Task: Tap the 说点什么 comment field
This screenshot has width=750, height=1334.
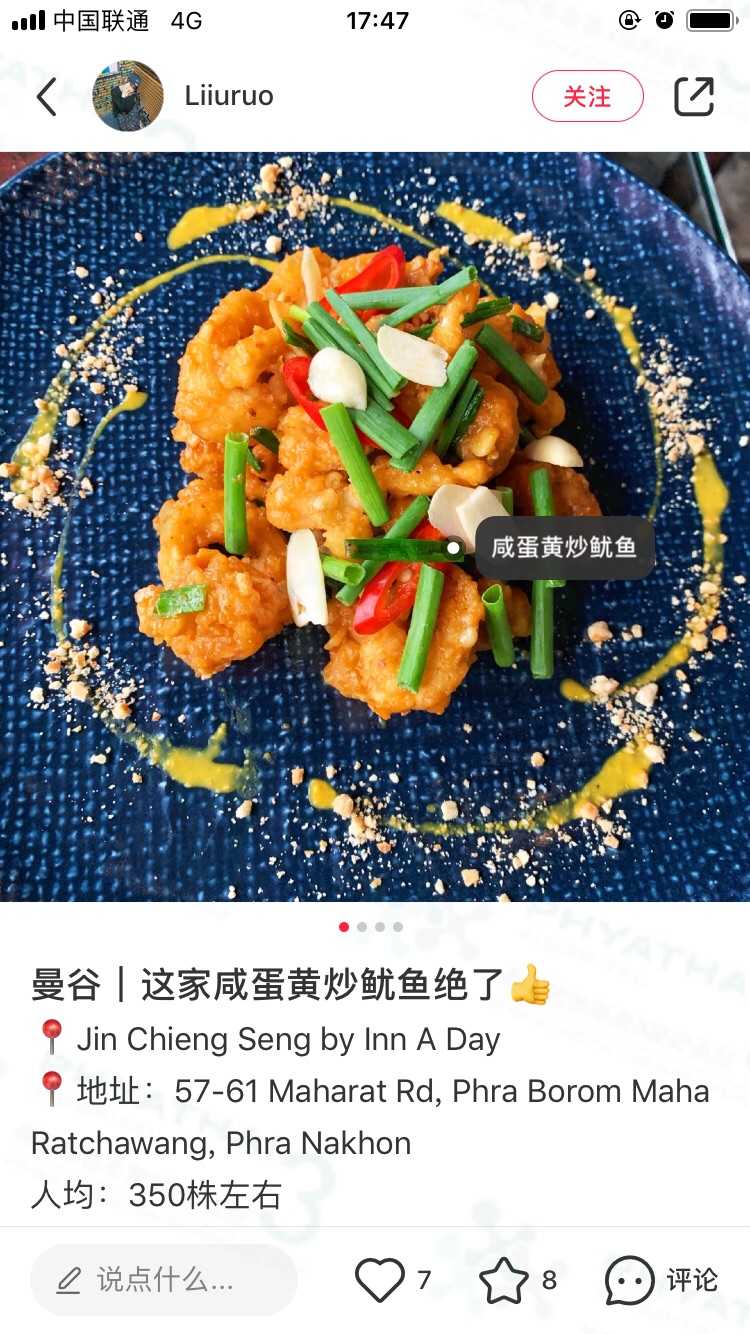Action: [x=164, y=1280]
